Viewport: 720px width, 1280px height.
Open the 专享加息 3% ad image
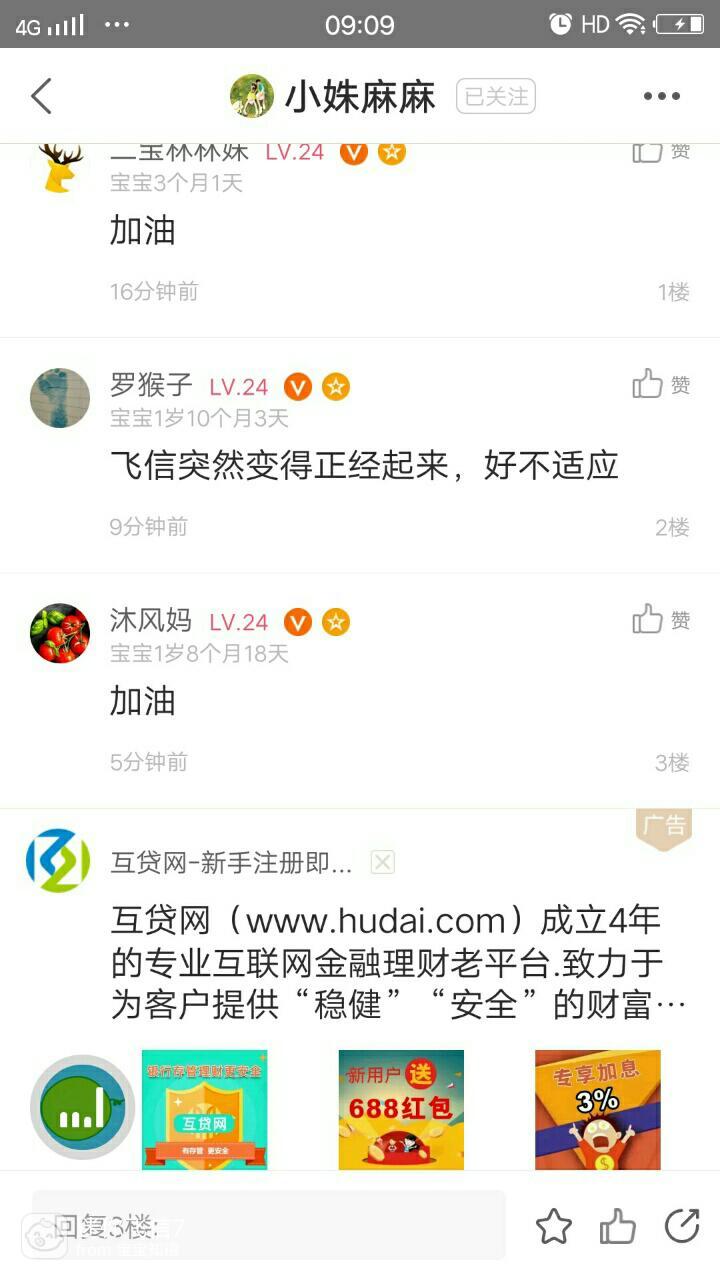[x=598, y=1109]
